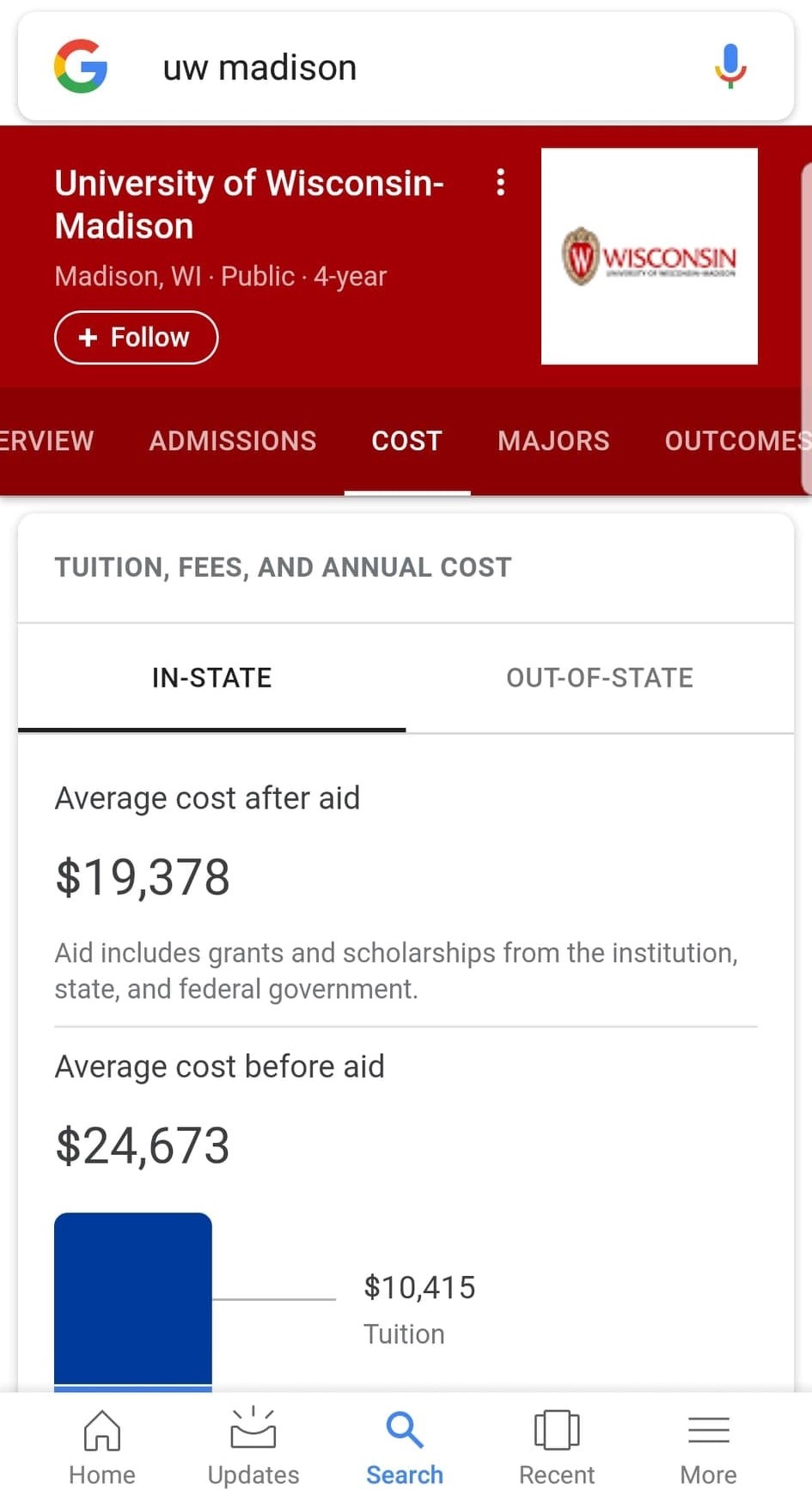Switch to the Admissions tab

233,441
